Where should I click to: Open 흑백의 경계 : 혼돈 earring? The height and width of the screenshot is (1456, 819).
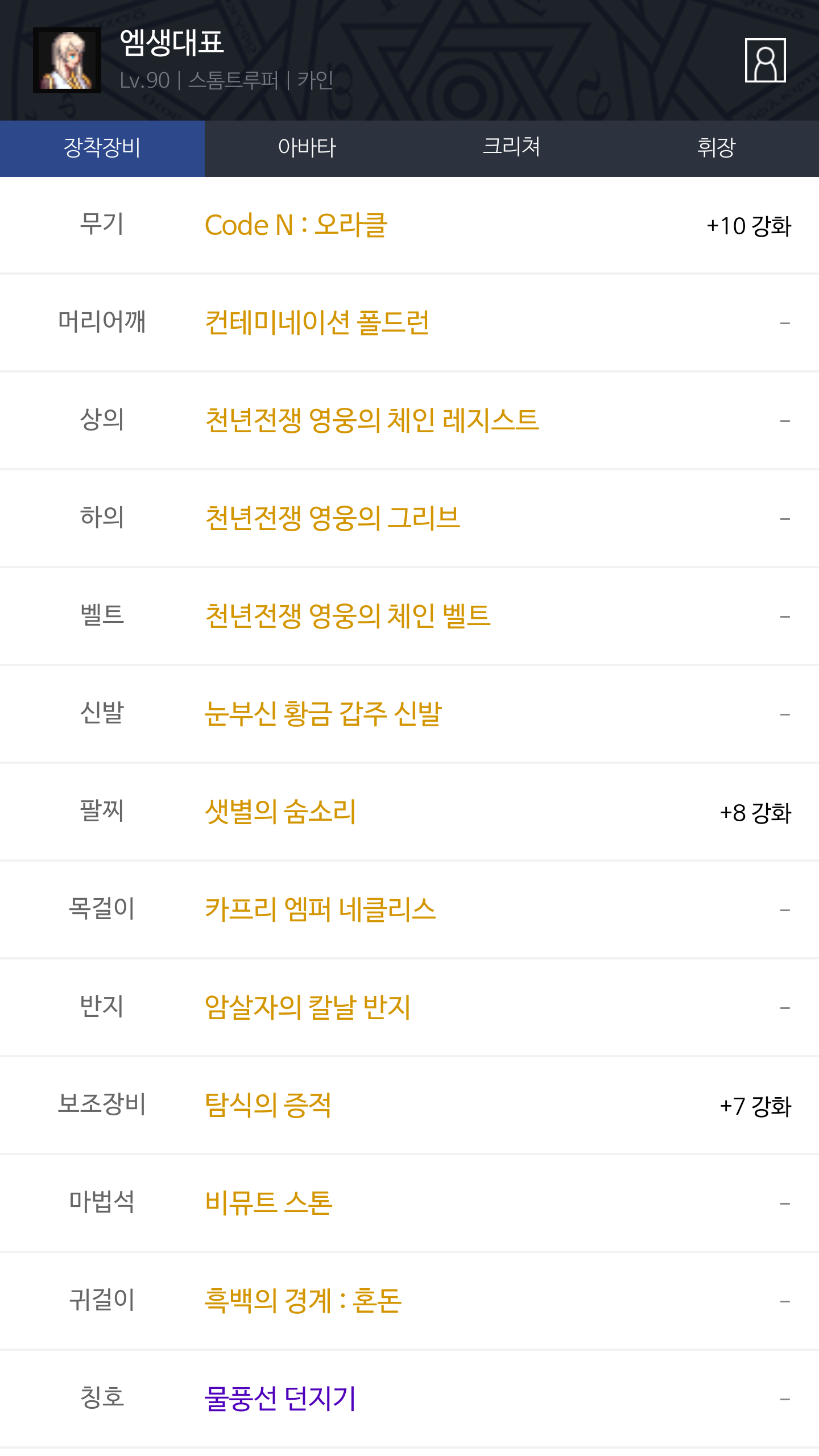(x=303, y=1301)
